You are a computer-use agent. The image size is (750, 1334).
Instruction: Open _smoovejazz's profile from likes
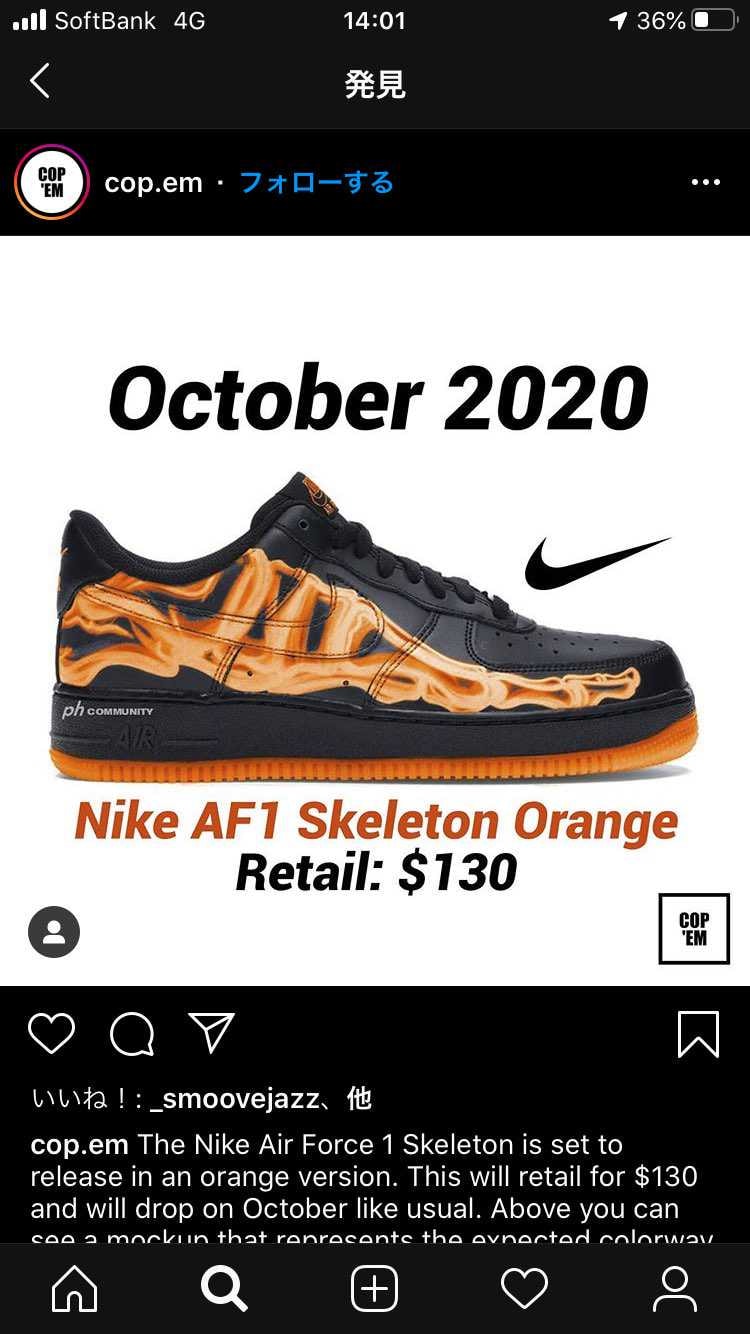(234, 1099)
